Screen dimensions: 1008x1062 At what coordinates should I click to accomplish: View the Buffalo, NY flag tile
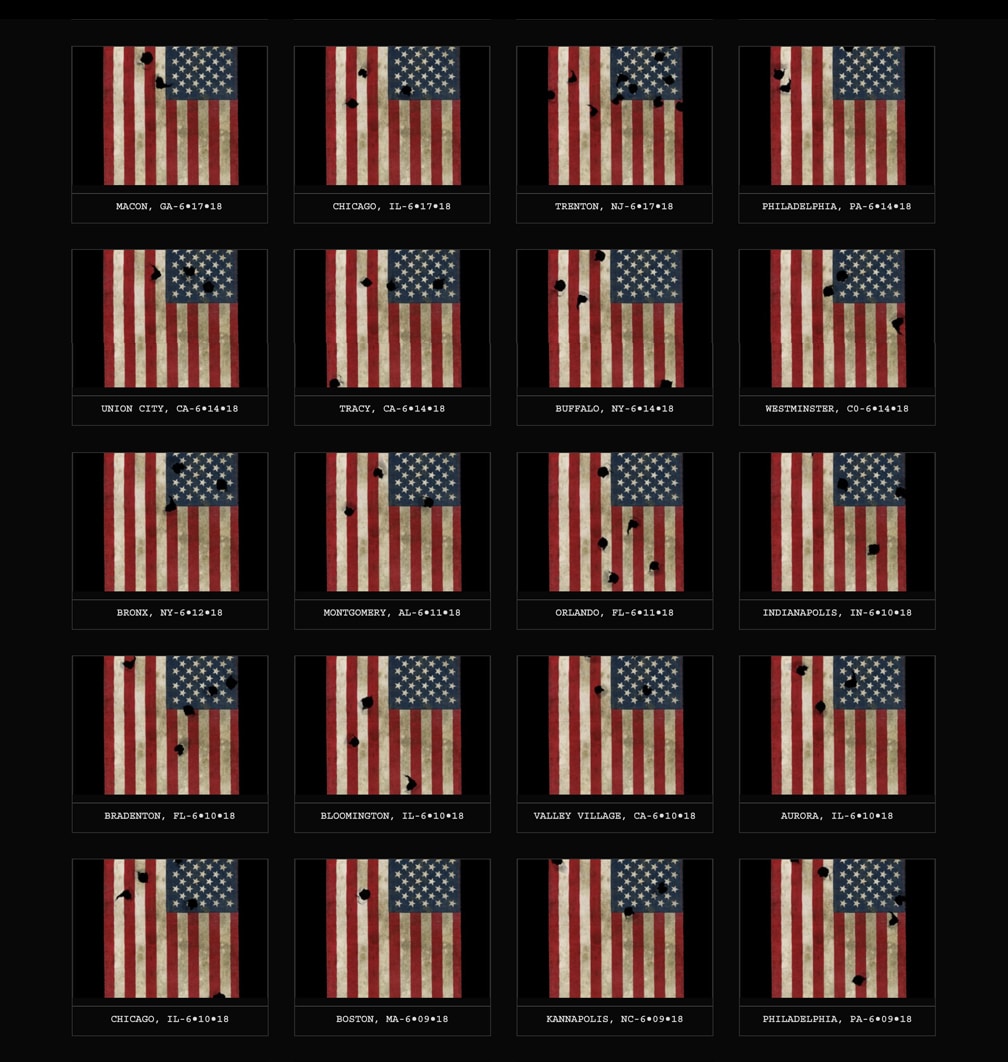coord(614,319)
